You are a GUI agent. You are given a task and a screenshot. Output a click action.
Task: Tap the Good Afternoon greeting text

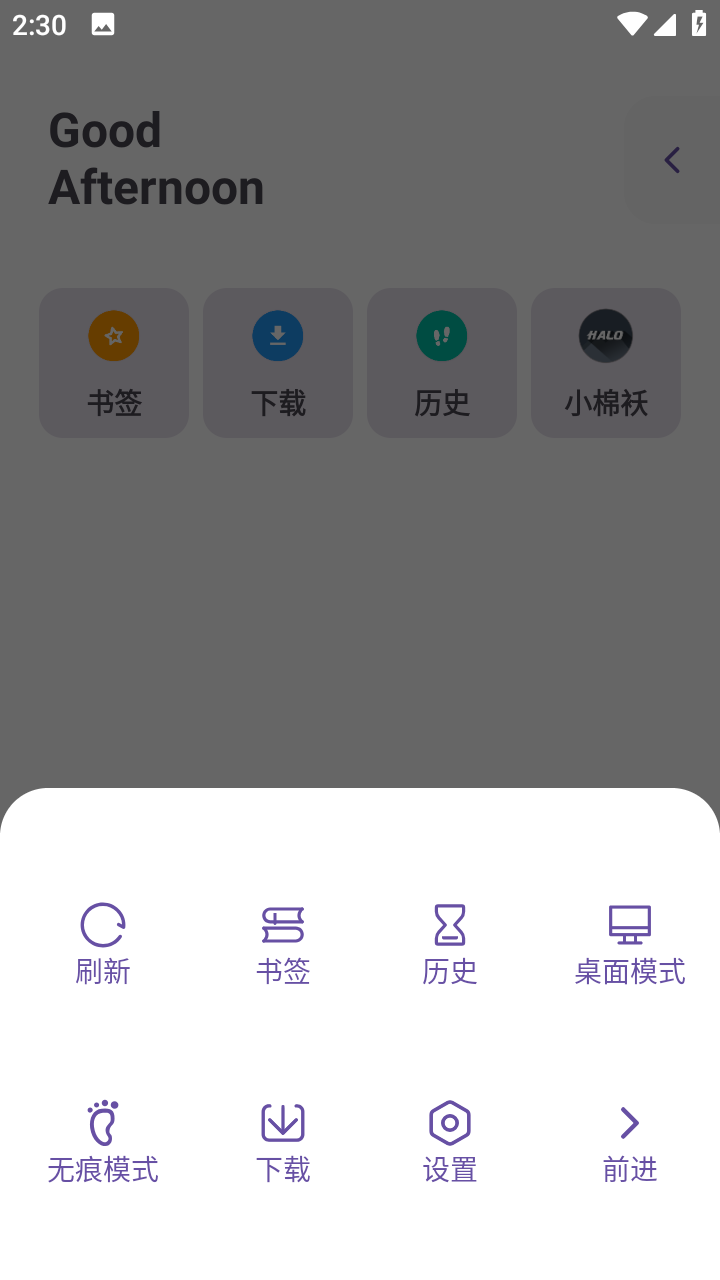tap(156, 157)
